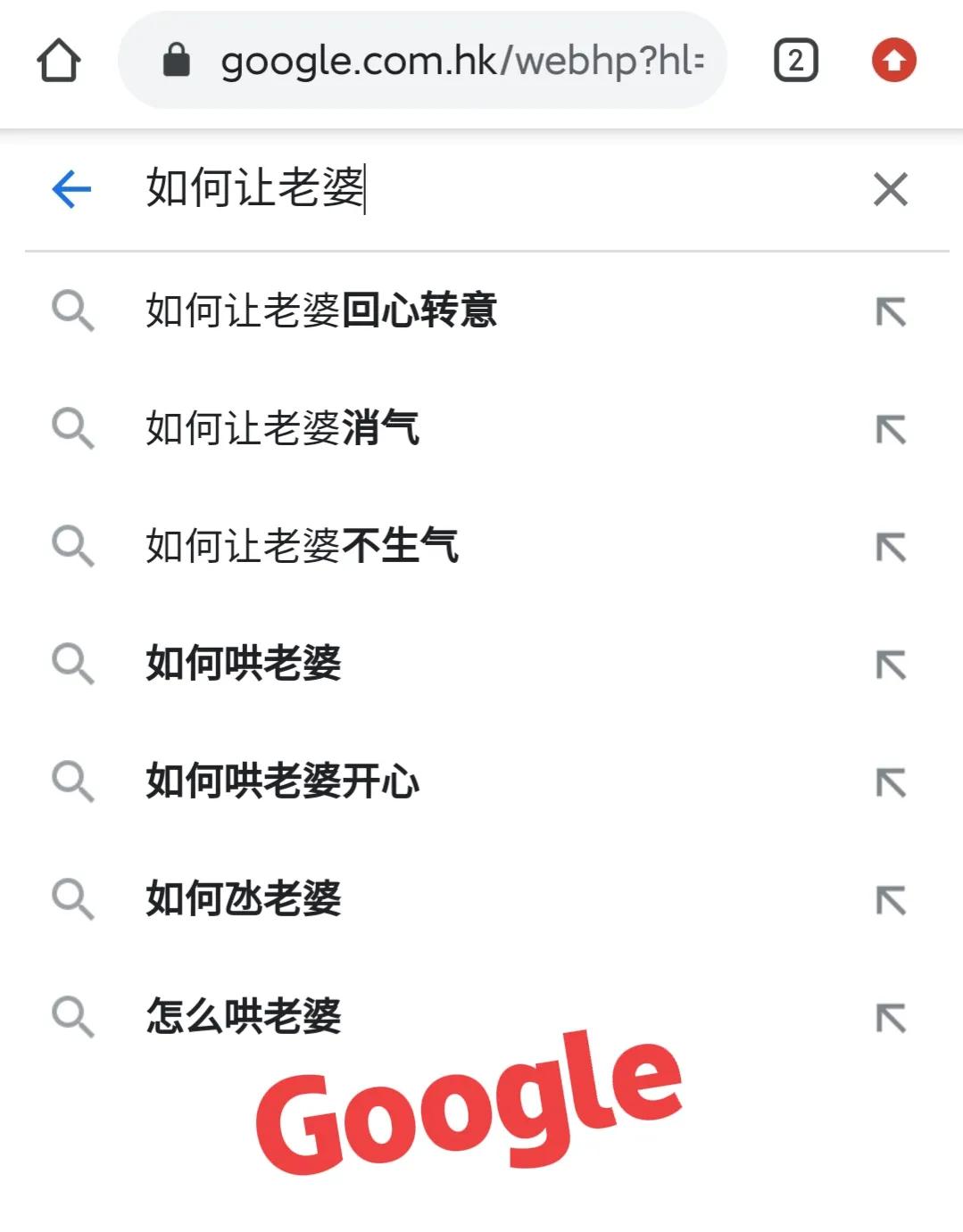Tap the diagonal arrow beside 怎么哄老婆
The width and height of the screenshot is (963, 1232).
pos(892,1015)
